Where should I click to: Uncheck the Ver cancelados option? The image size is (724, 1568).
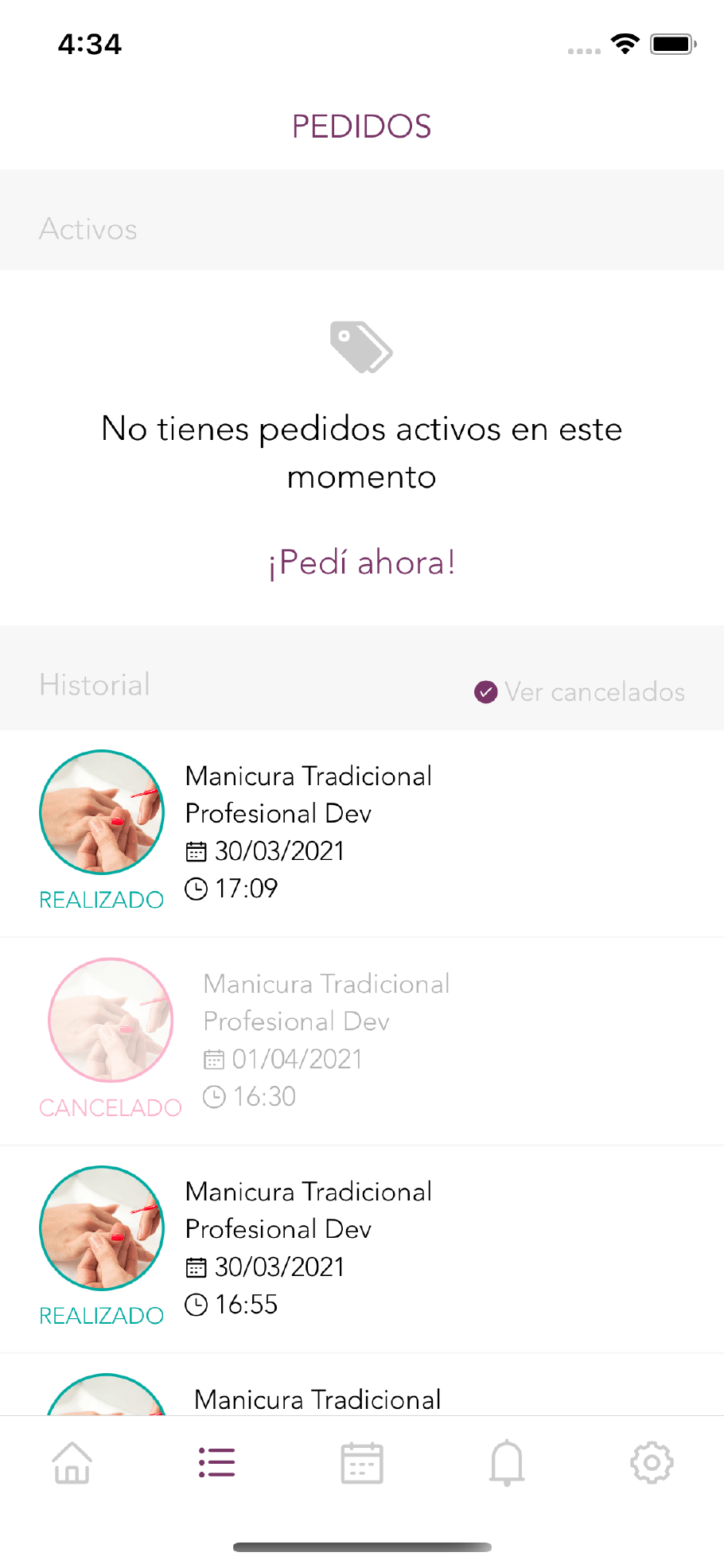[x=486, y=692]
